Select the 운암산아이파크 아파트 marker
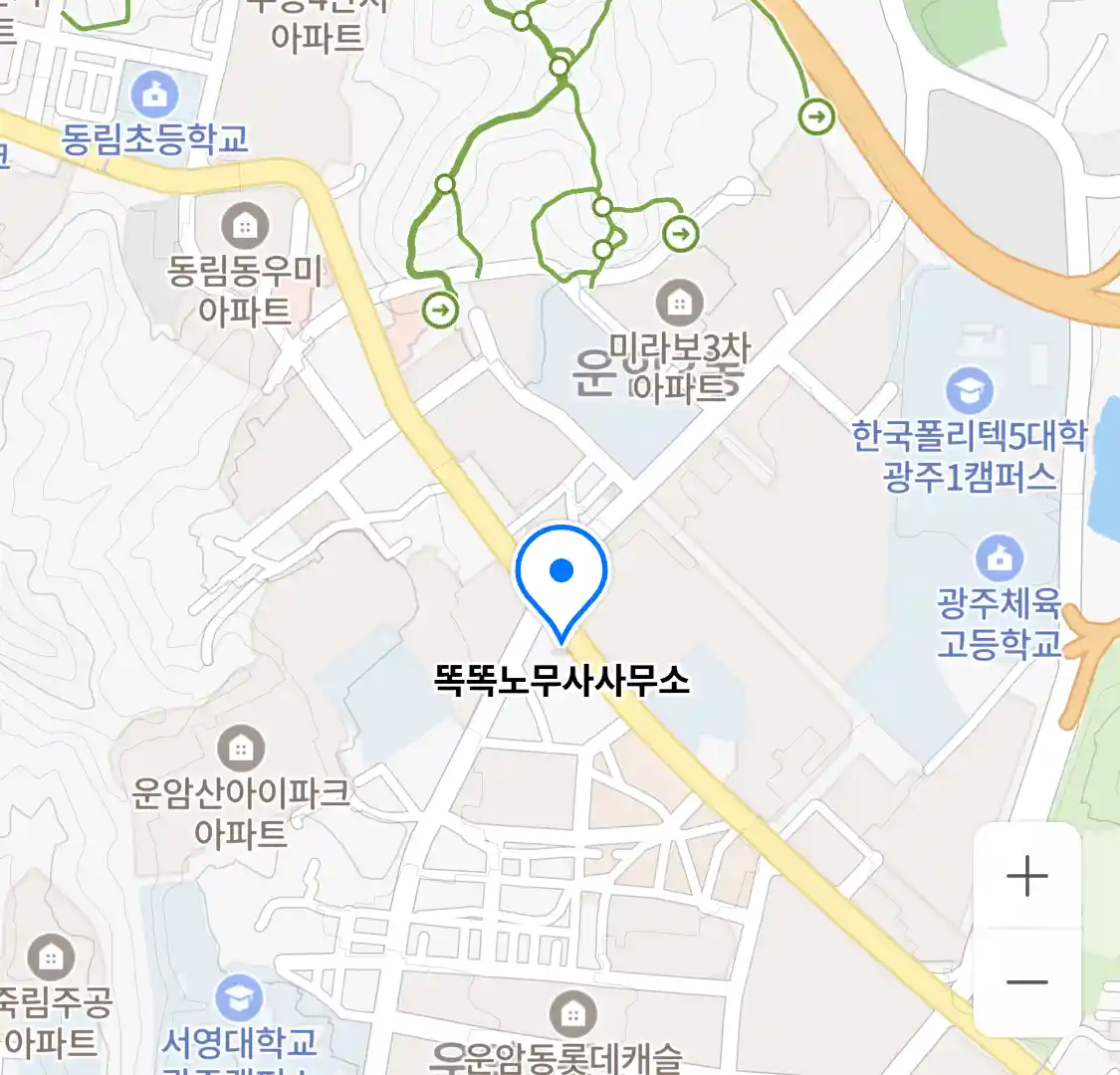 point(240,748)
